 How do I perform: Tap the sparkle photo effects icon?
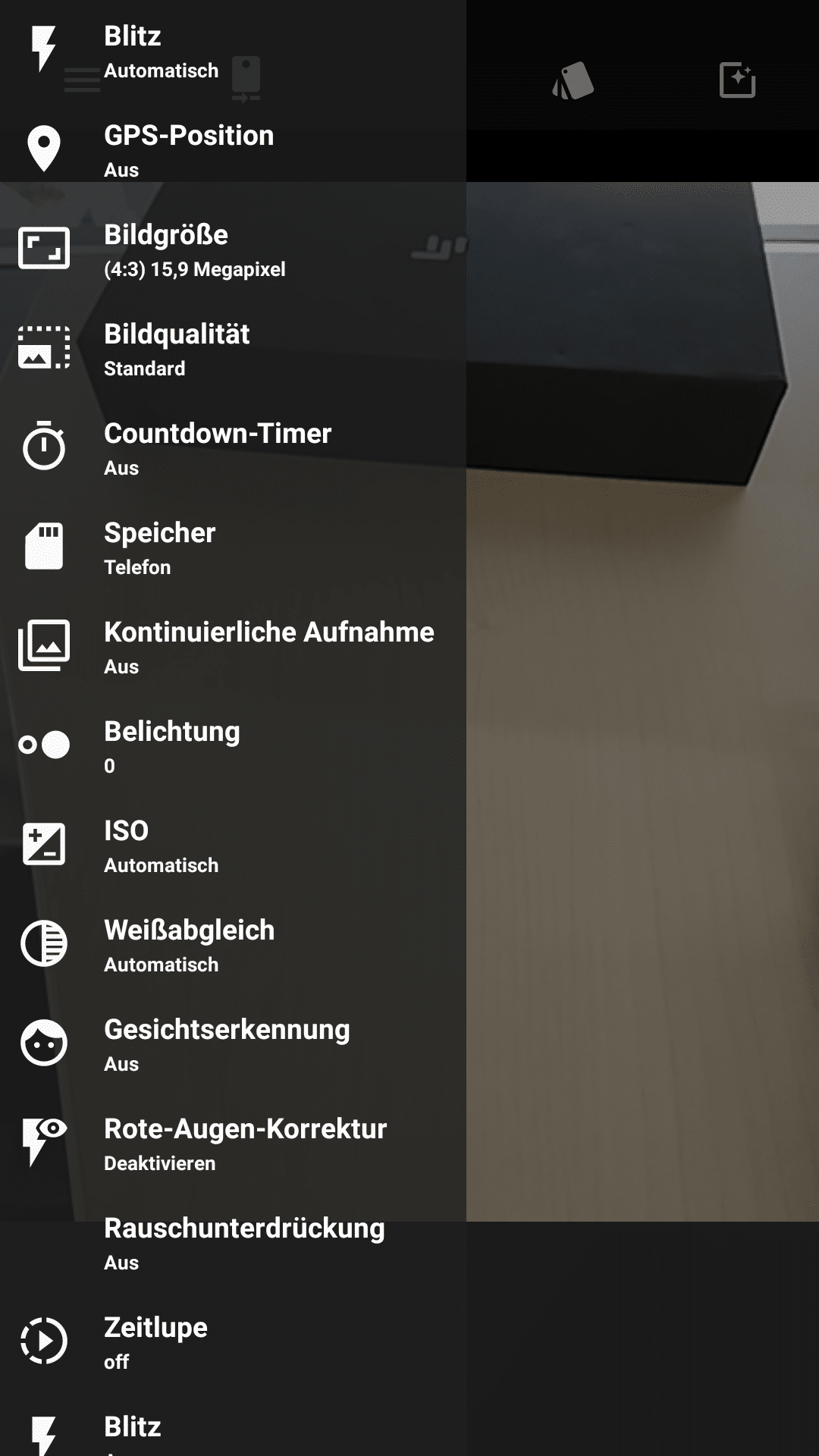coord(737,80)
